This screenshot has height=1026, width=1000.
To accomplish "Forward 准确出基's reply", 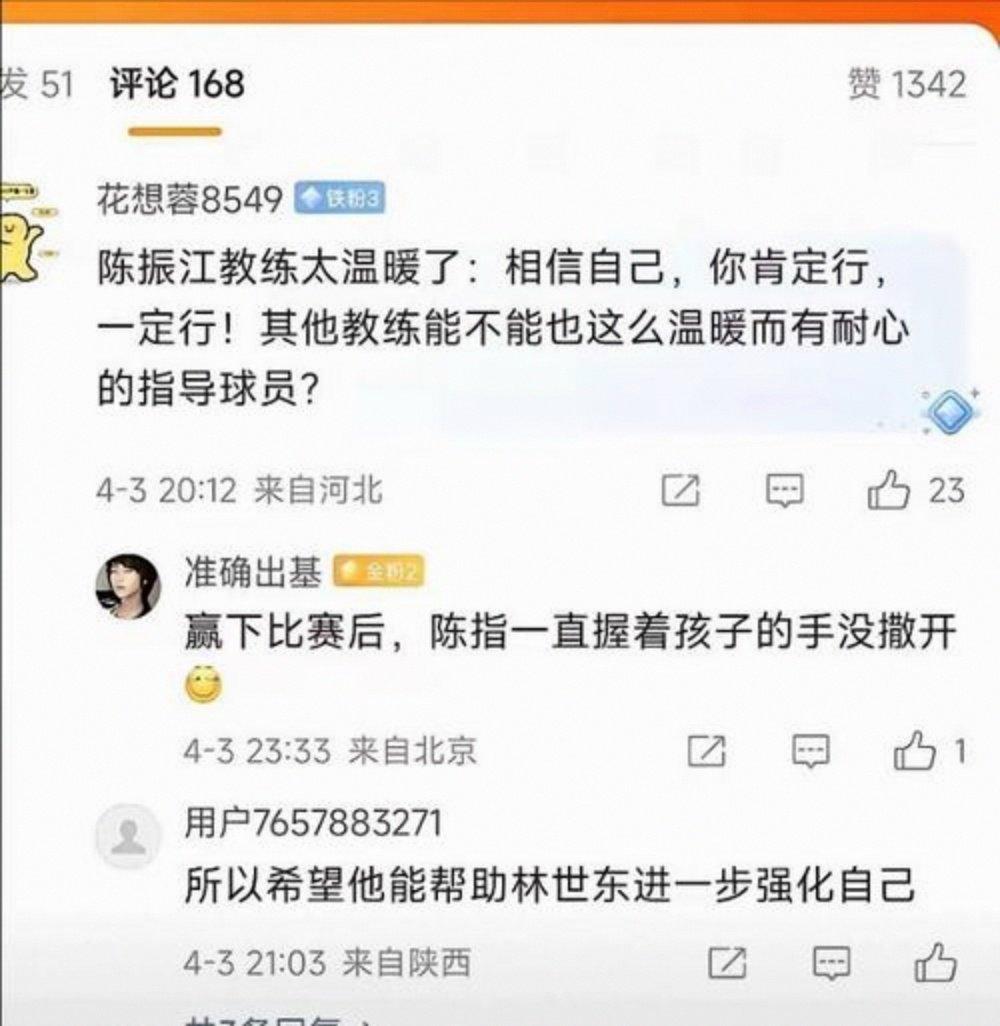I will 707,751.
